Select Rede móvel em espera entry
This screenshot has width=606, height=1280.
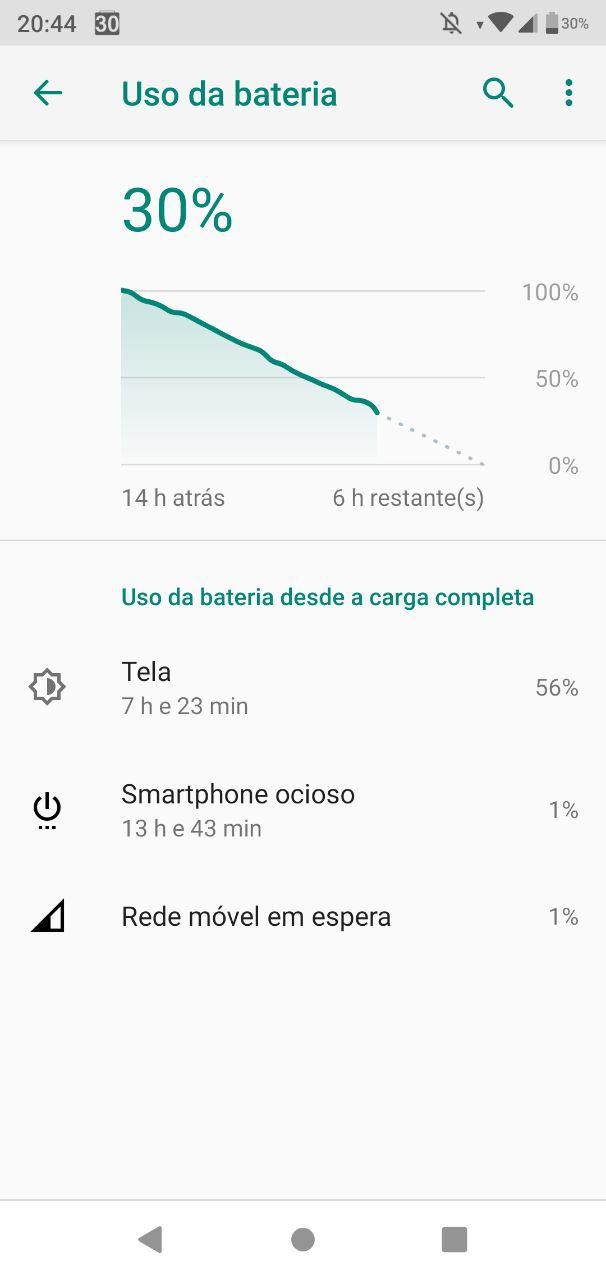[x=302, y=916]
